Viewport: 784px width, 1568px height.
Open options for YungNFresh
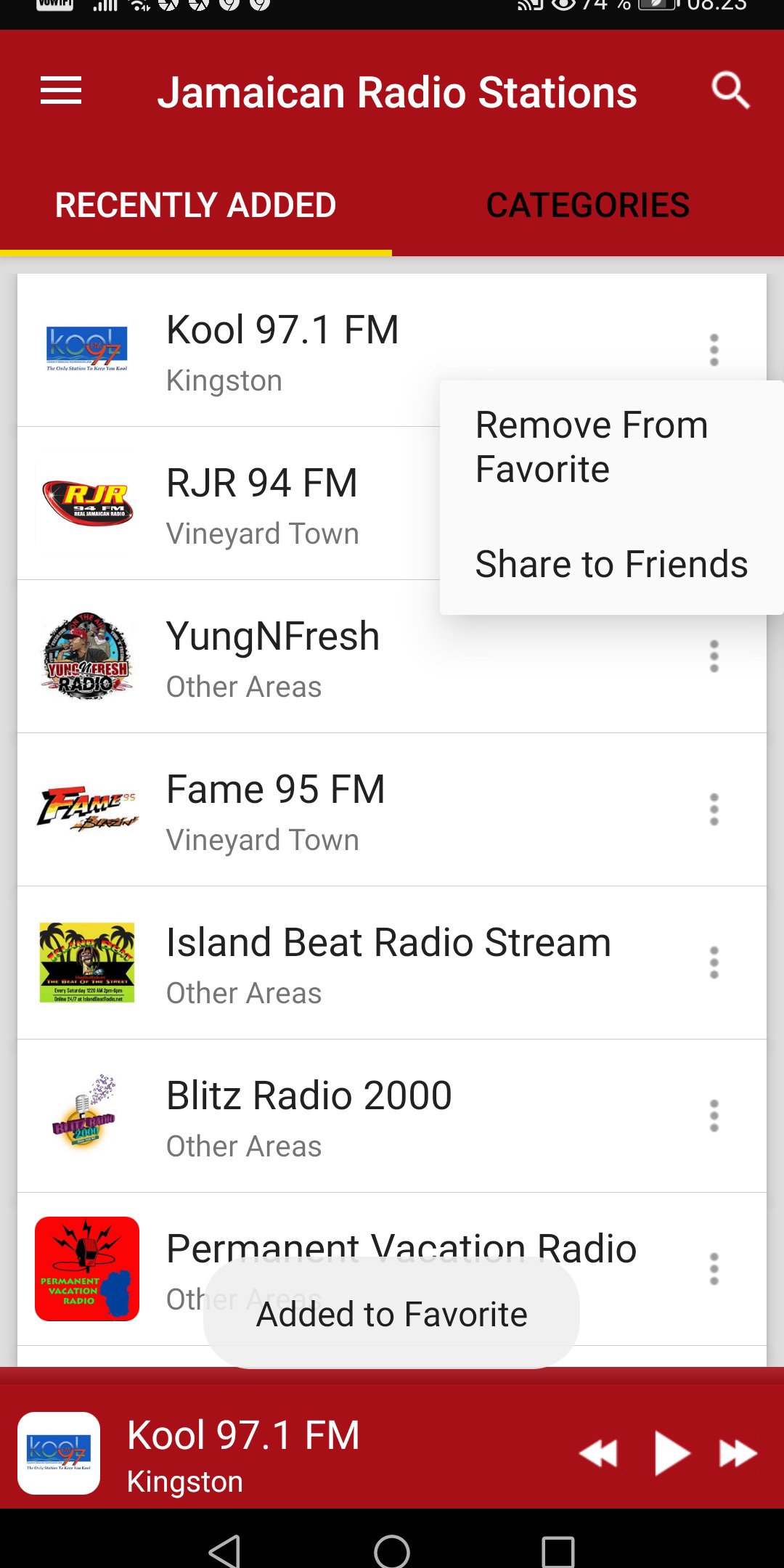click(x=714, y=656)
